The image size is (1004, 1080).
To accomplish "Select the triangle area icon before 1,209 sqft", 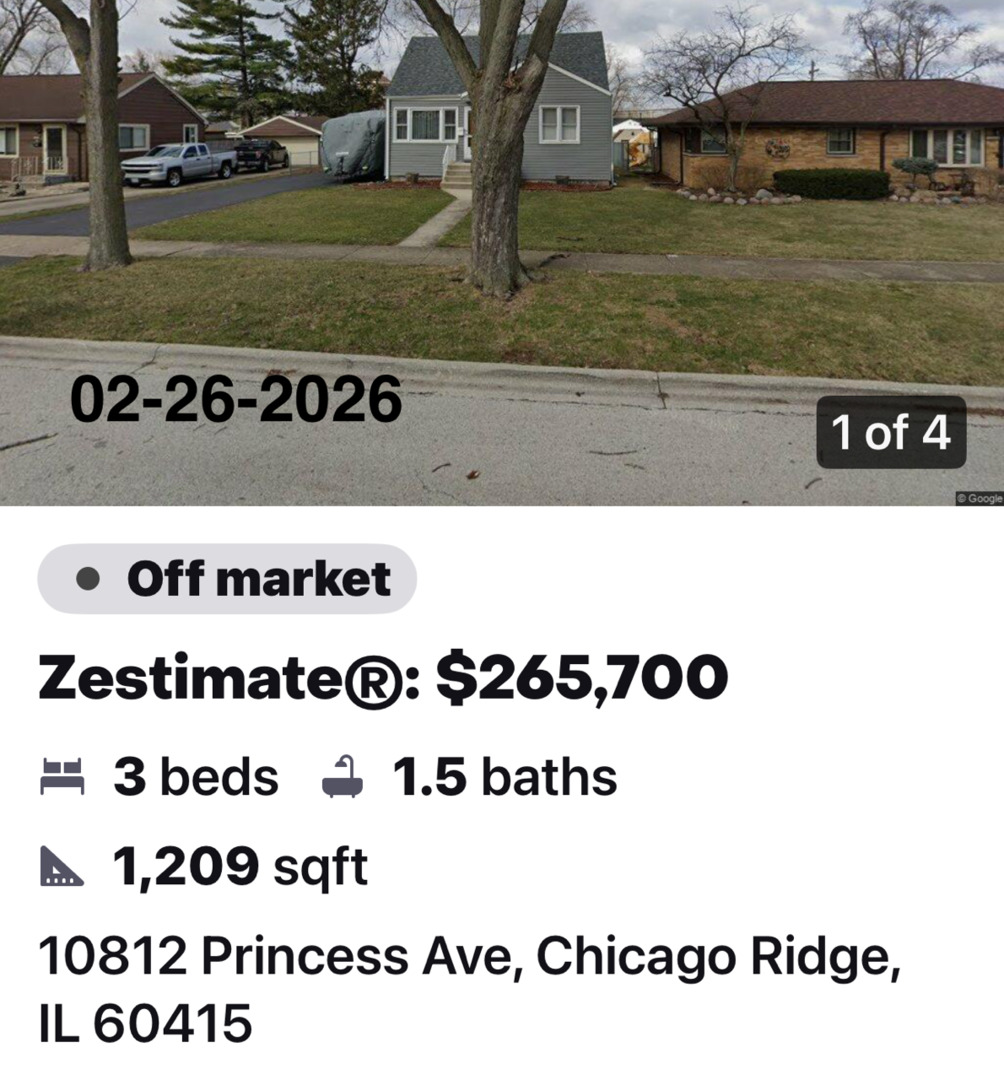I will [62, 866].
